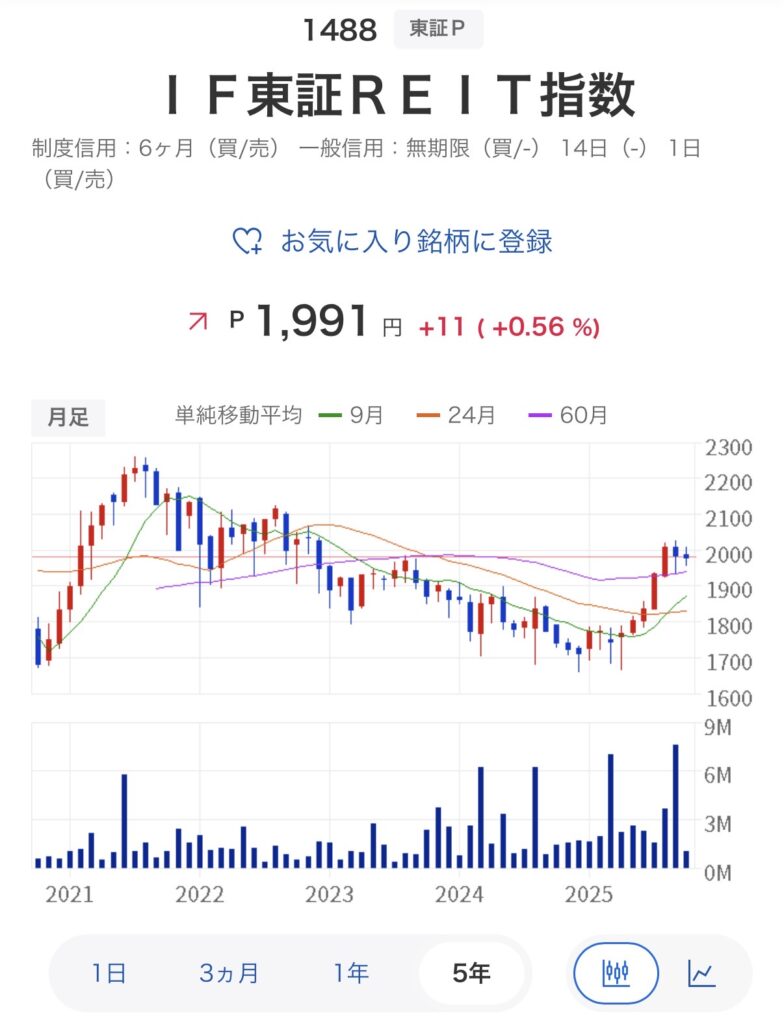Viewport: 784px width, 1024px height.
Task: Switch chart range to 1日
Action: (x=108, y=972)
